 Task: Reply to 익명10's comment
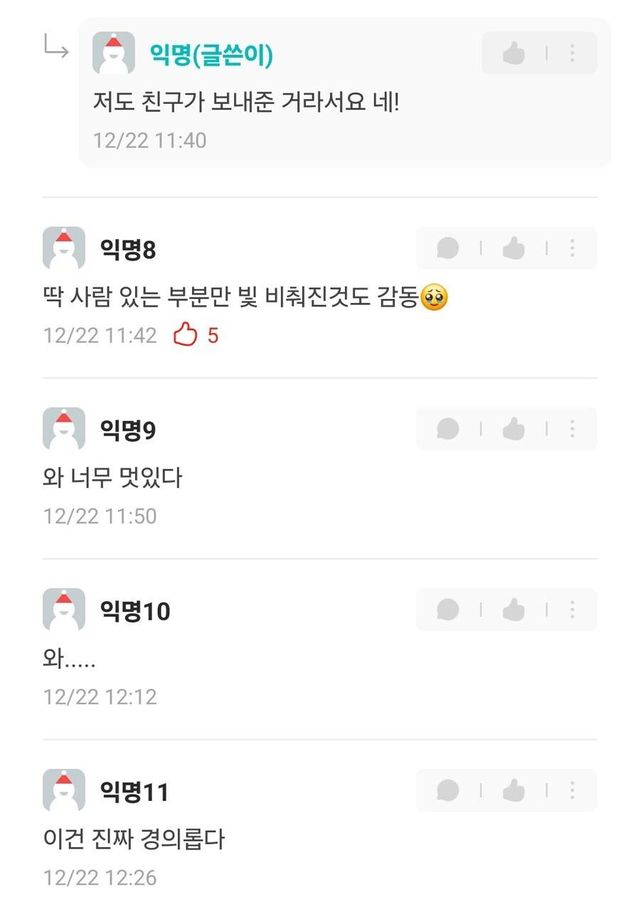coord(448,610)
